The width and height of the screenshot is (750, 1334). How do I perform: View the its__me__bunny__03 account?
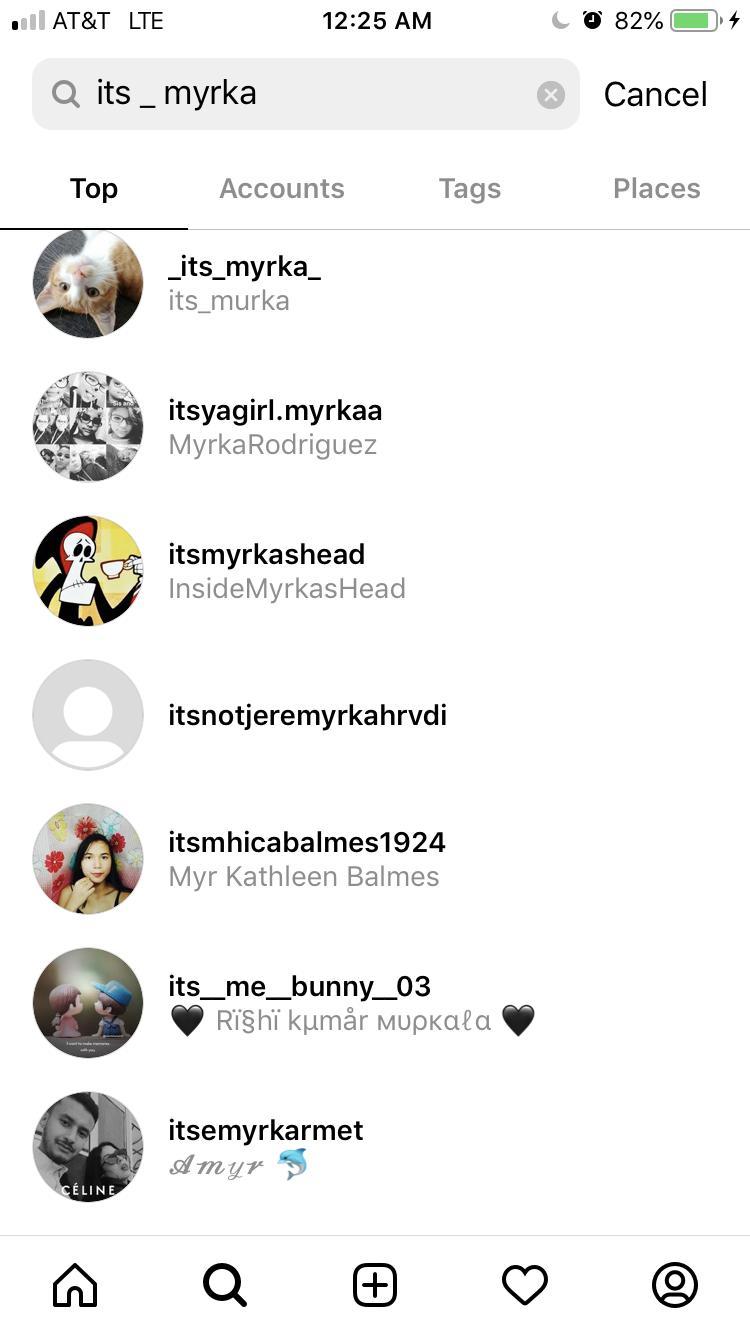[375, 1003]
